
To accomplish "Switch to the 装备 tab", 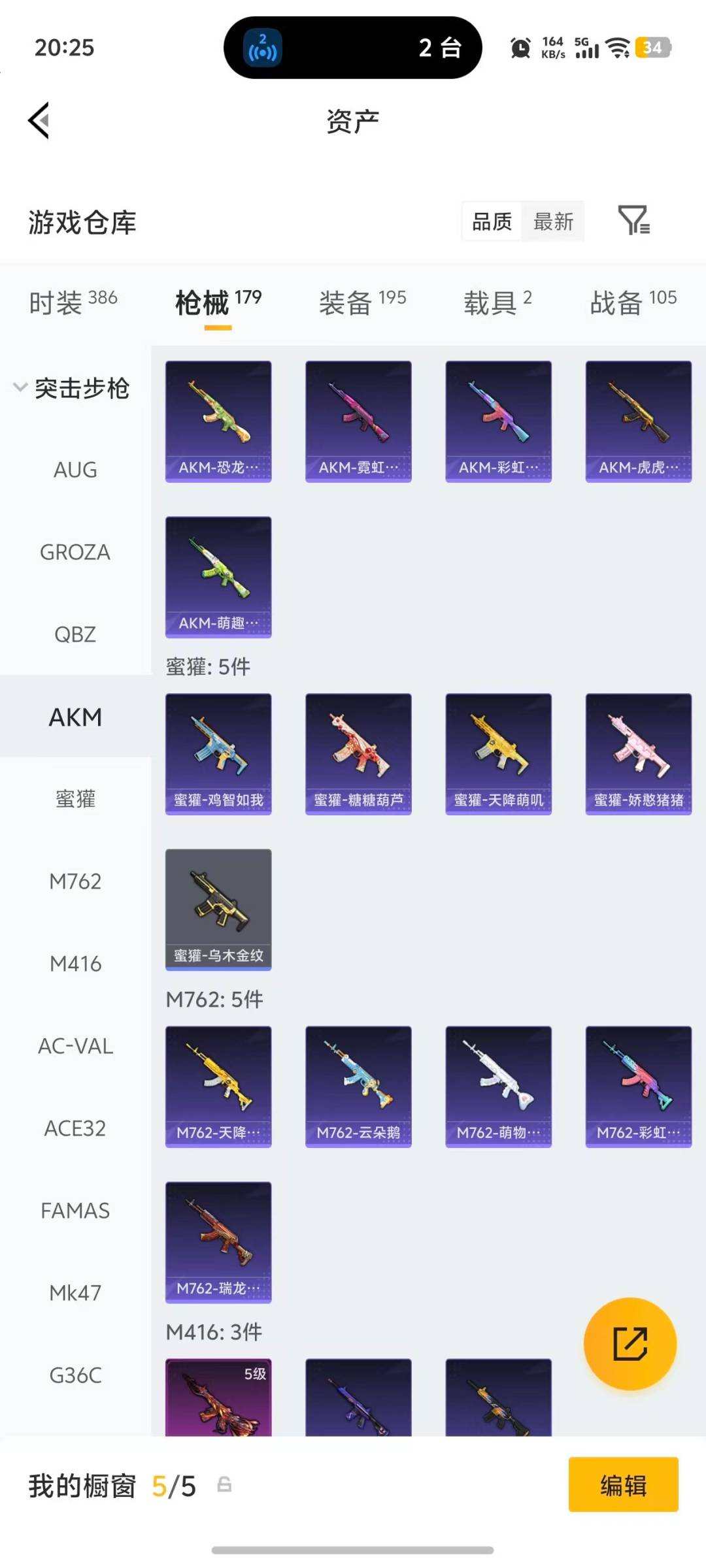I will (362, 302).
